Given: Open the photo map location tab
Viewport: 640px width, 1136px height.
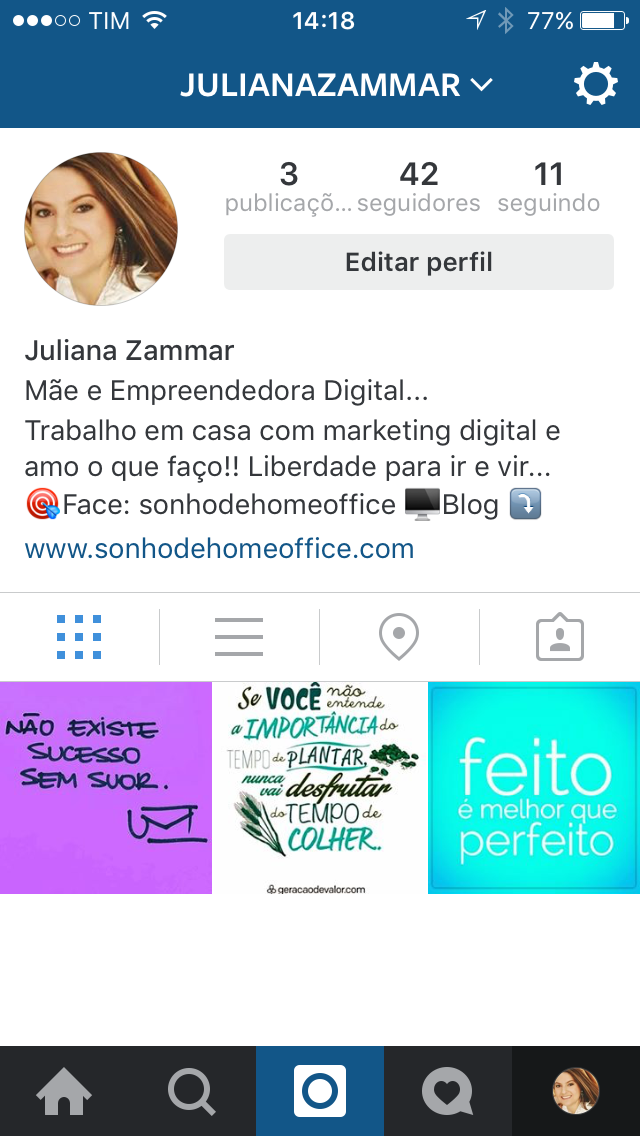Looking at the screenshot, I should 399,637.
